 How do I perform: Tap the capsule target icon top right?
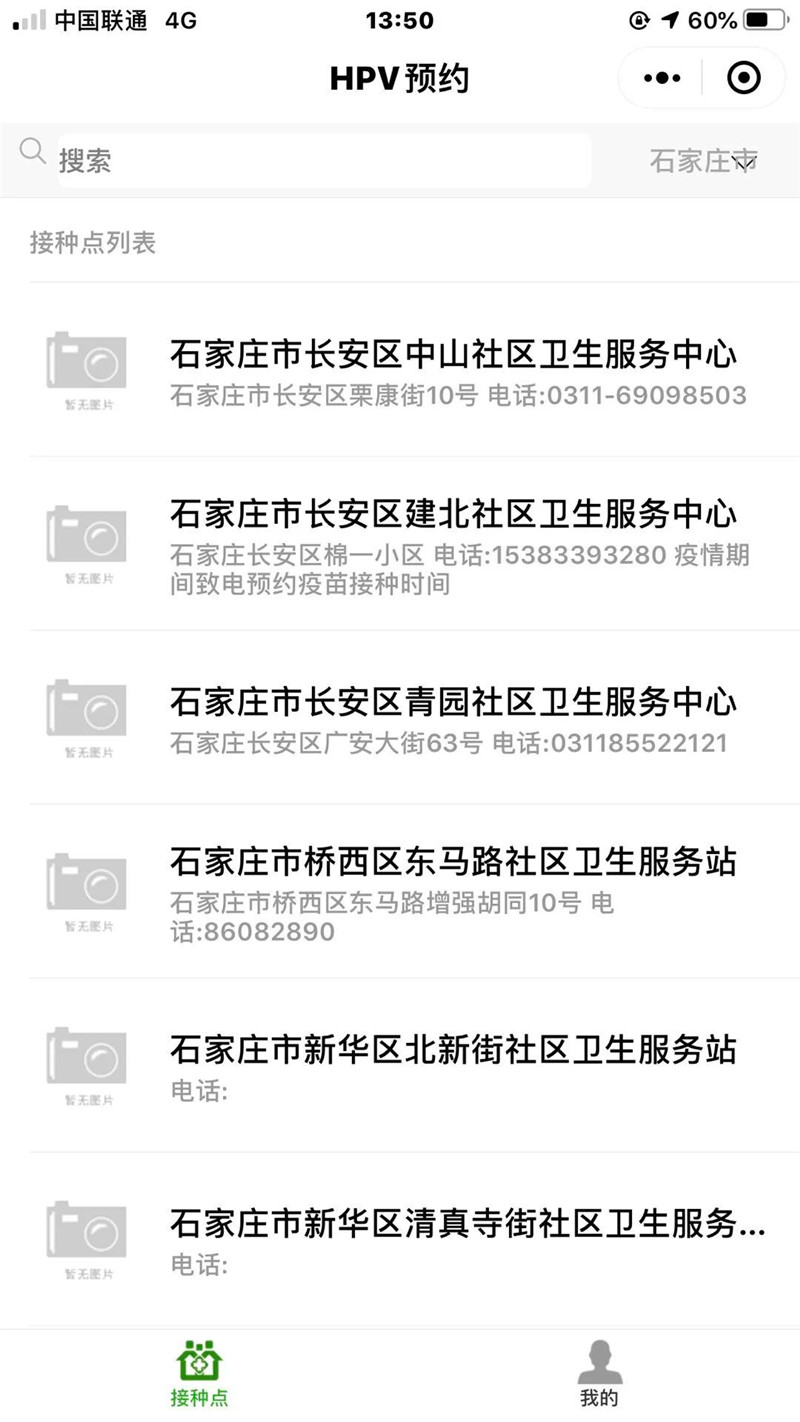click(x=742, y=77)
